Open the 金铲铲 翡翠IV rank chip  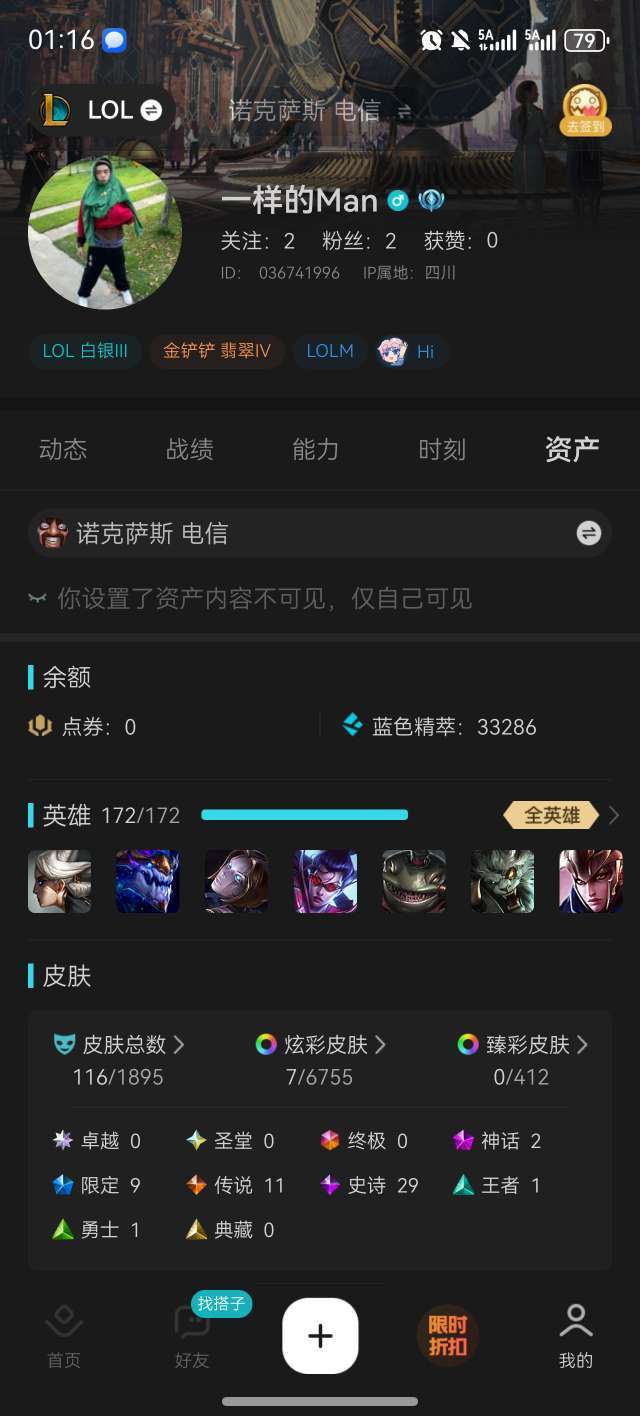(217, 351)
